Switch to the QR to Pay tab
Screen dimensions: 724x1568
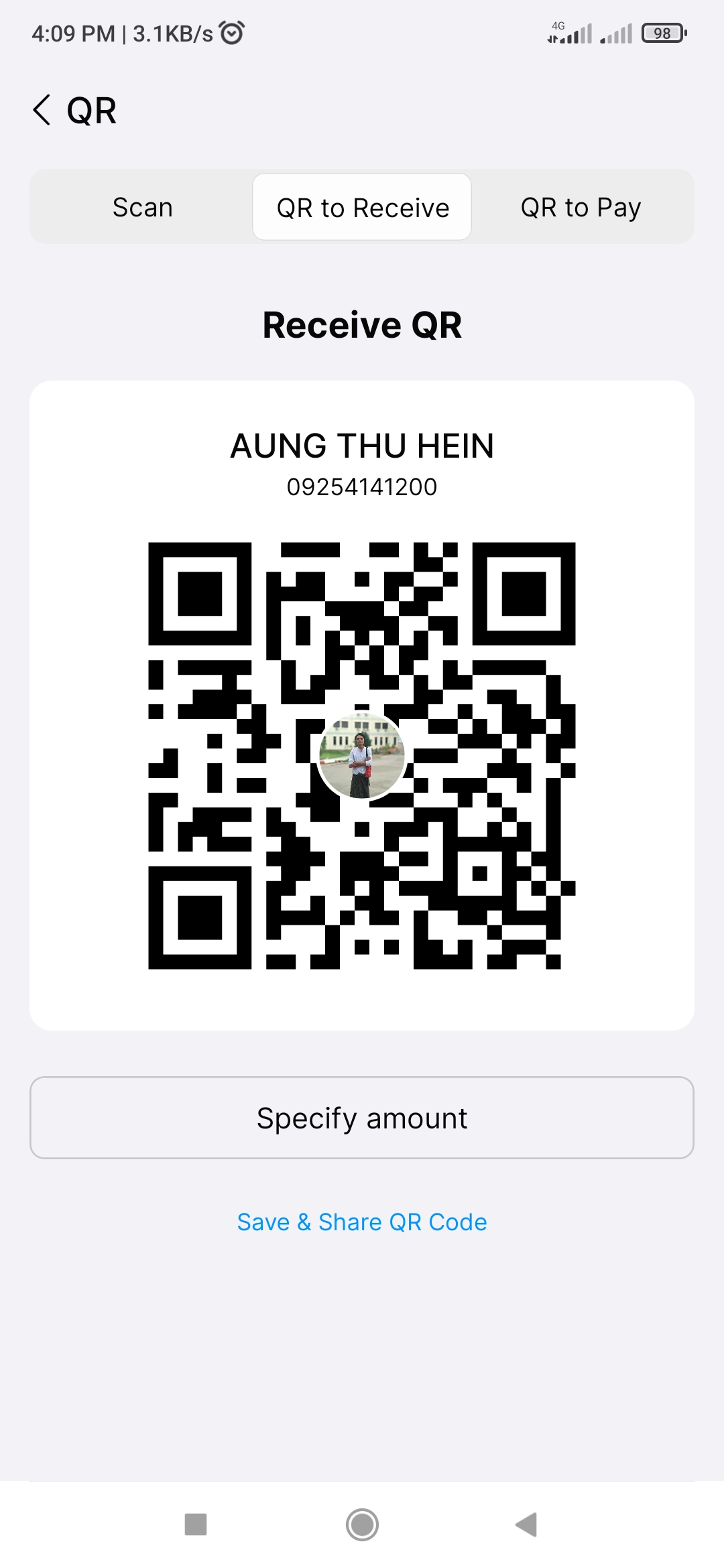(581, 208)
